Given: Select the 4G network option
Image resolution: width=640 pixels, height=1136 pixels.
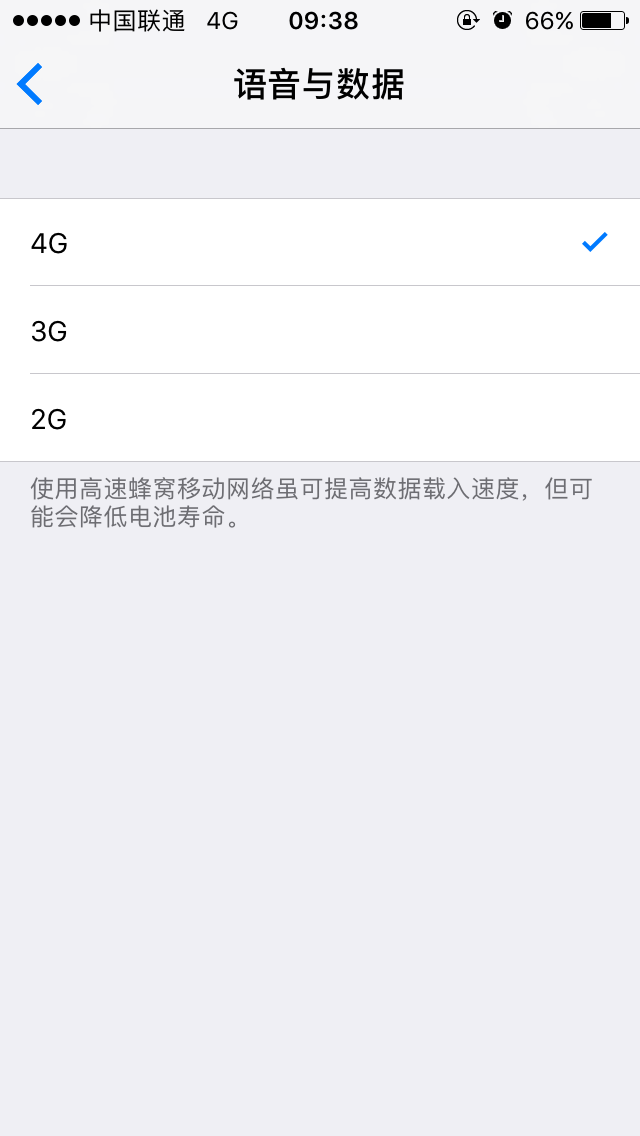Looking at the screenshot, I should tap(320, 243).
